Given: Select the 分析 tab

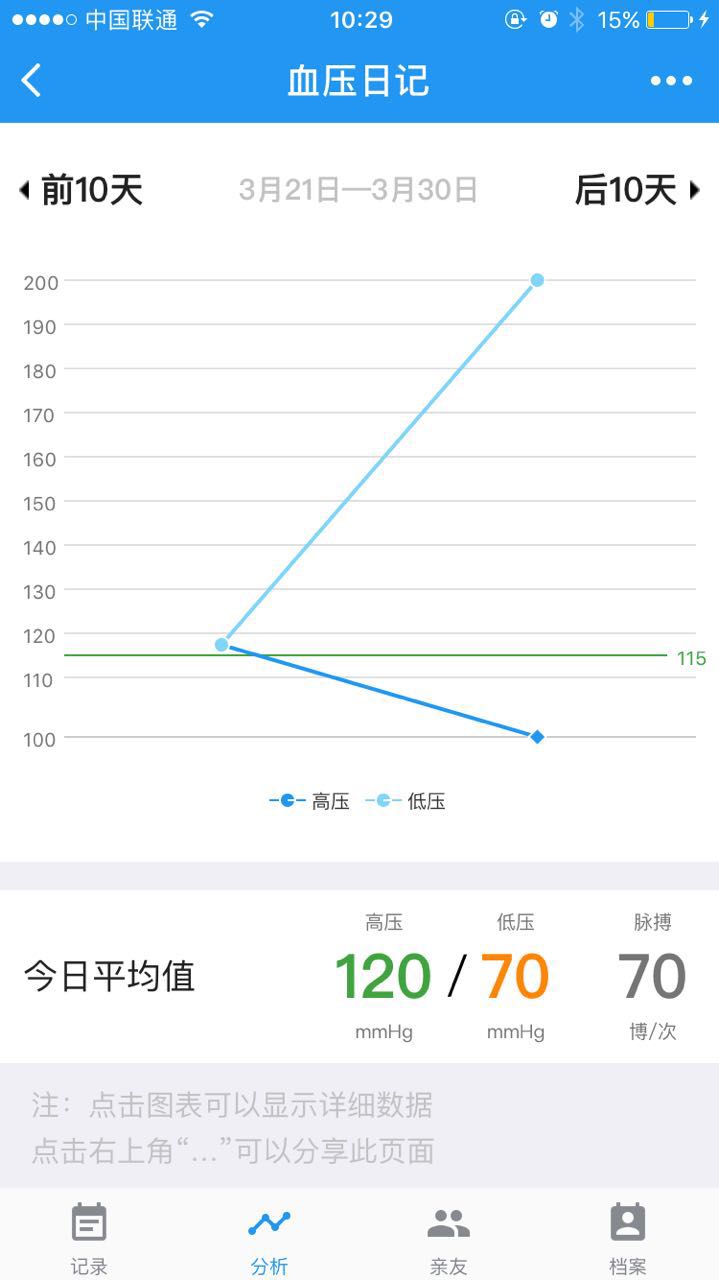Looking at the screenshot, I should click(x=269, y=1238).
